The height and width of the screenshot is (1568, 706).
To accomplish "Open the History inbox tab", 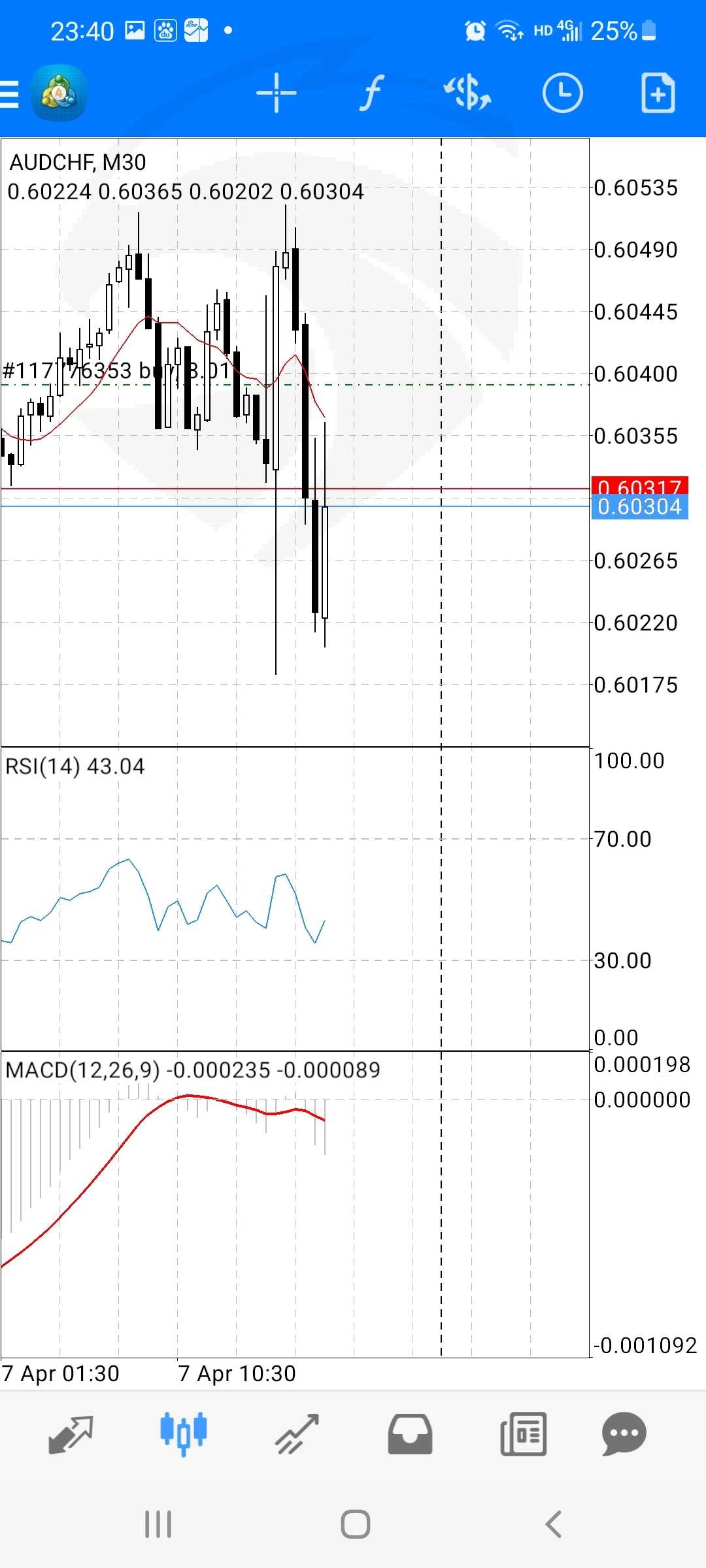I will tap(410, 1435).
